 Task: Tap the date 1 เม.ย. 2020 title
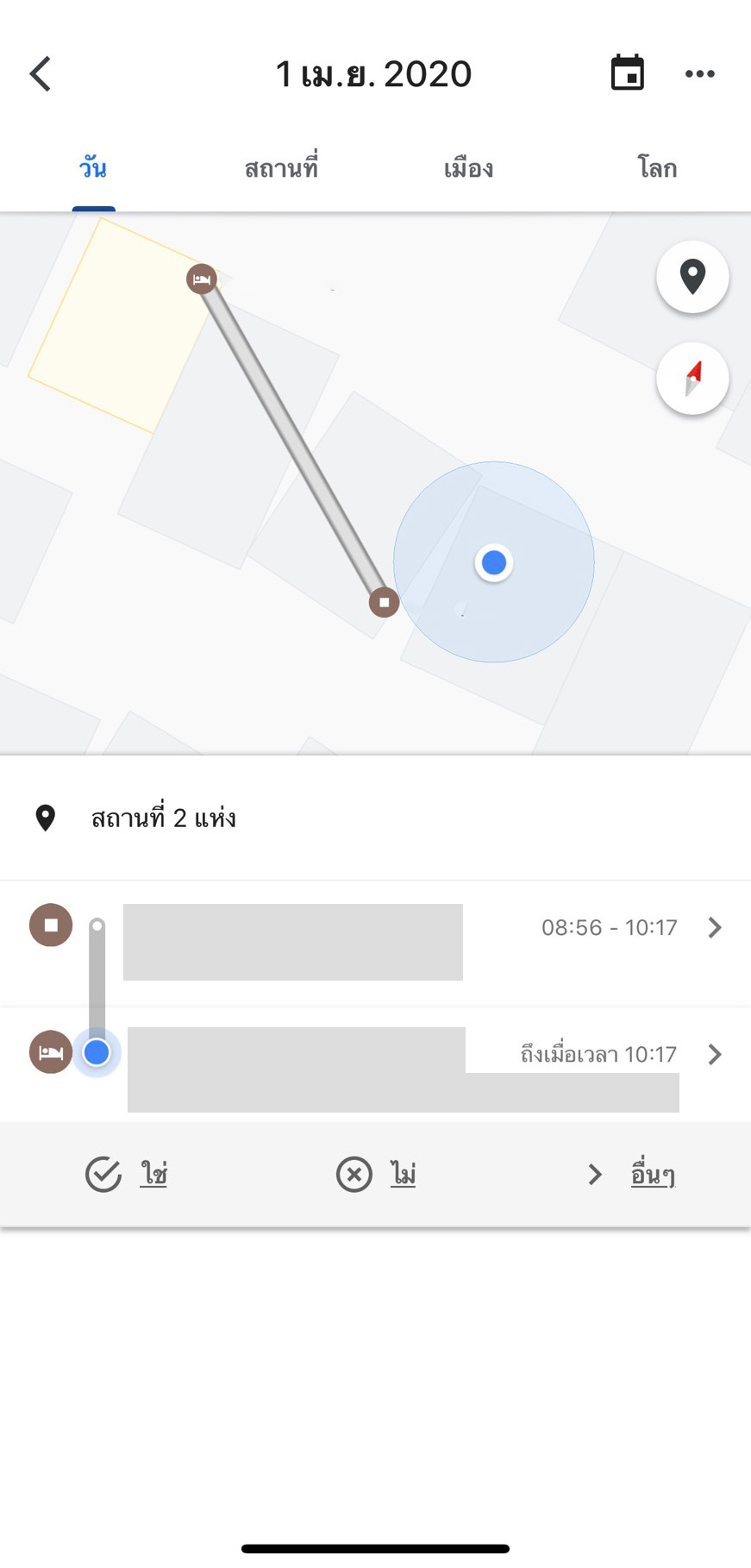374,73
